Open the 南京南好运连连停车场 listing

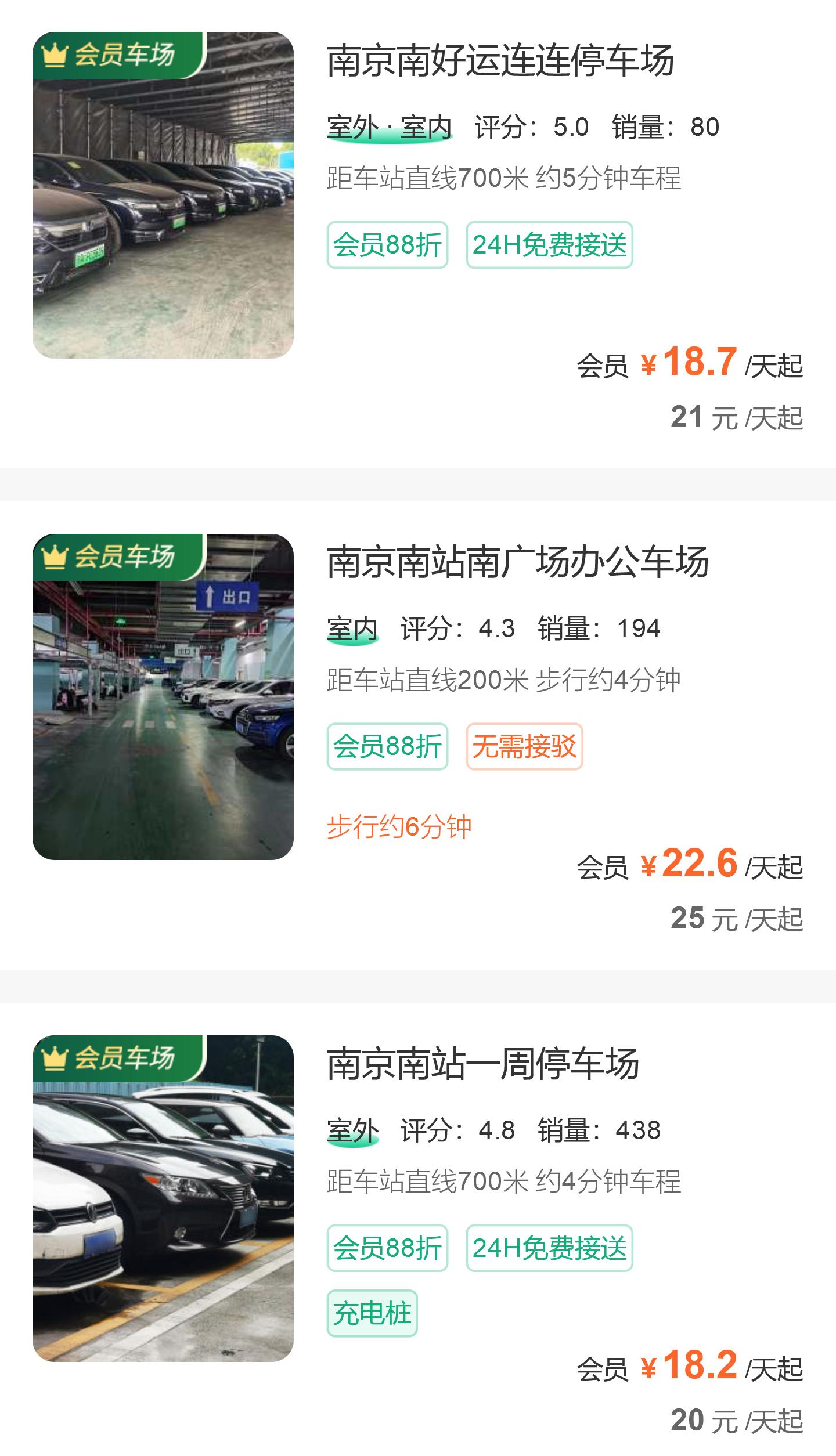[x=418, y=234]
